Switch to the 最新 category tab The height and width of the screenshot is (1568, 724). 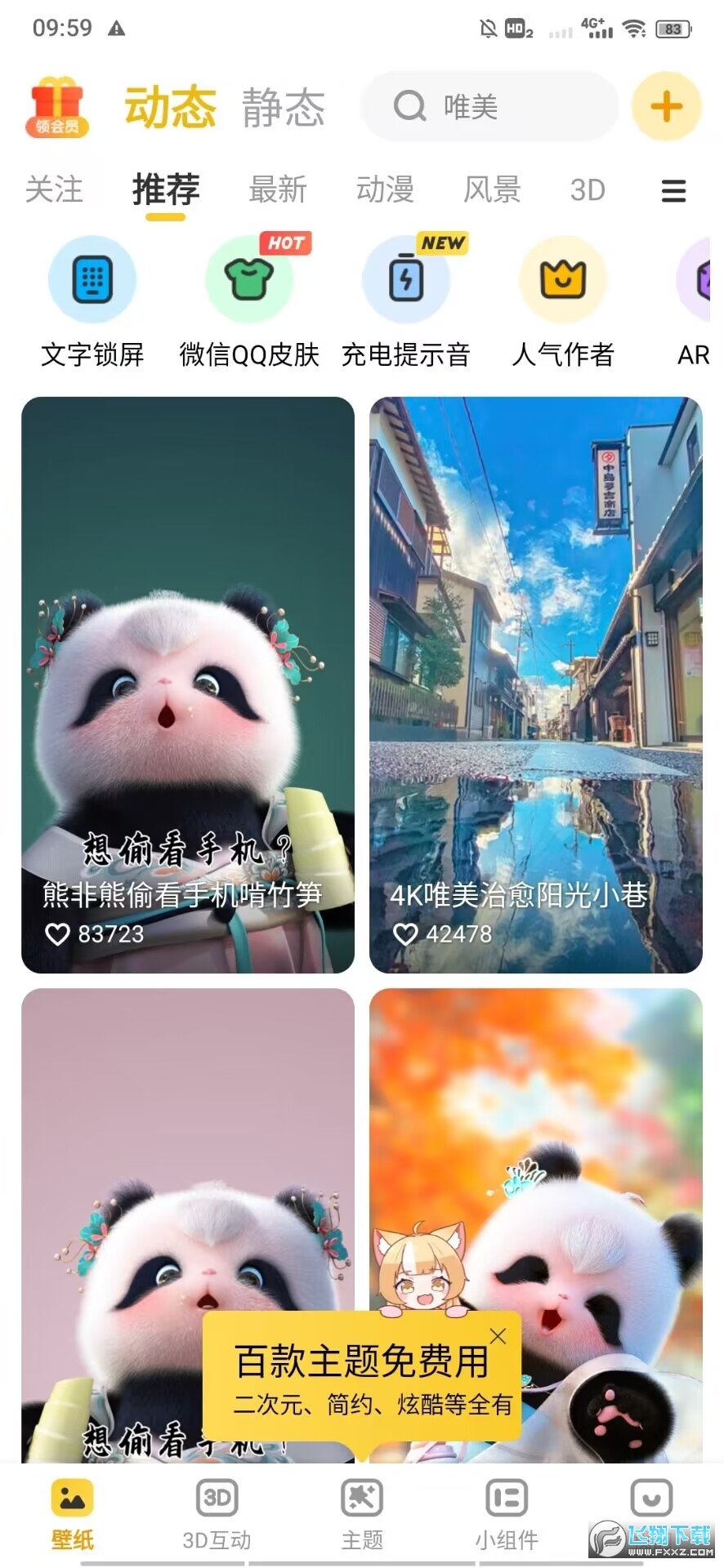[277, 189]
